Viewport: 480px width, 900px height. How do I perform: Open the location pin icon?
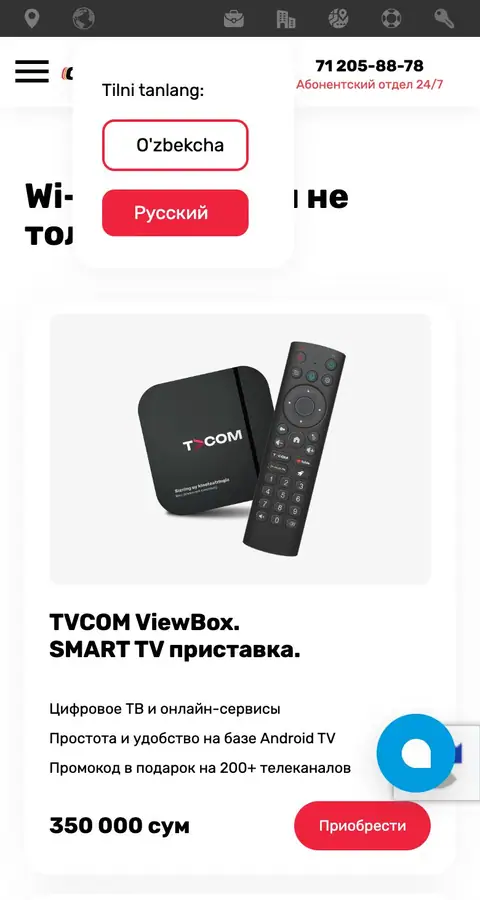click(32, 18)
